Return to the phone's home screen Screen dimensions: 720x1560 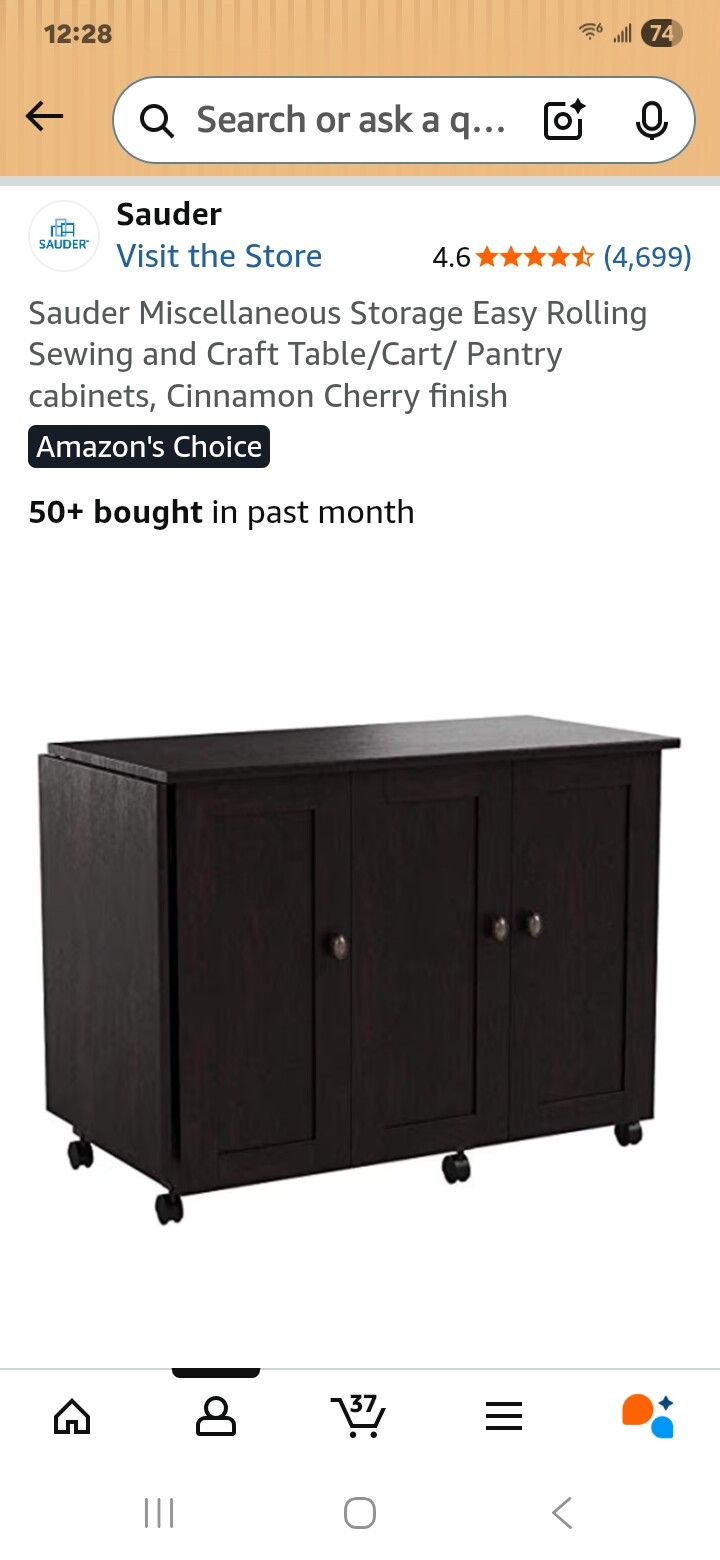360,1513
